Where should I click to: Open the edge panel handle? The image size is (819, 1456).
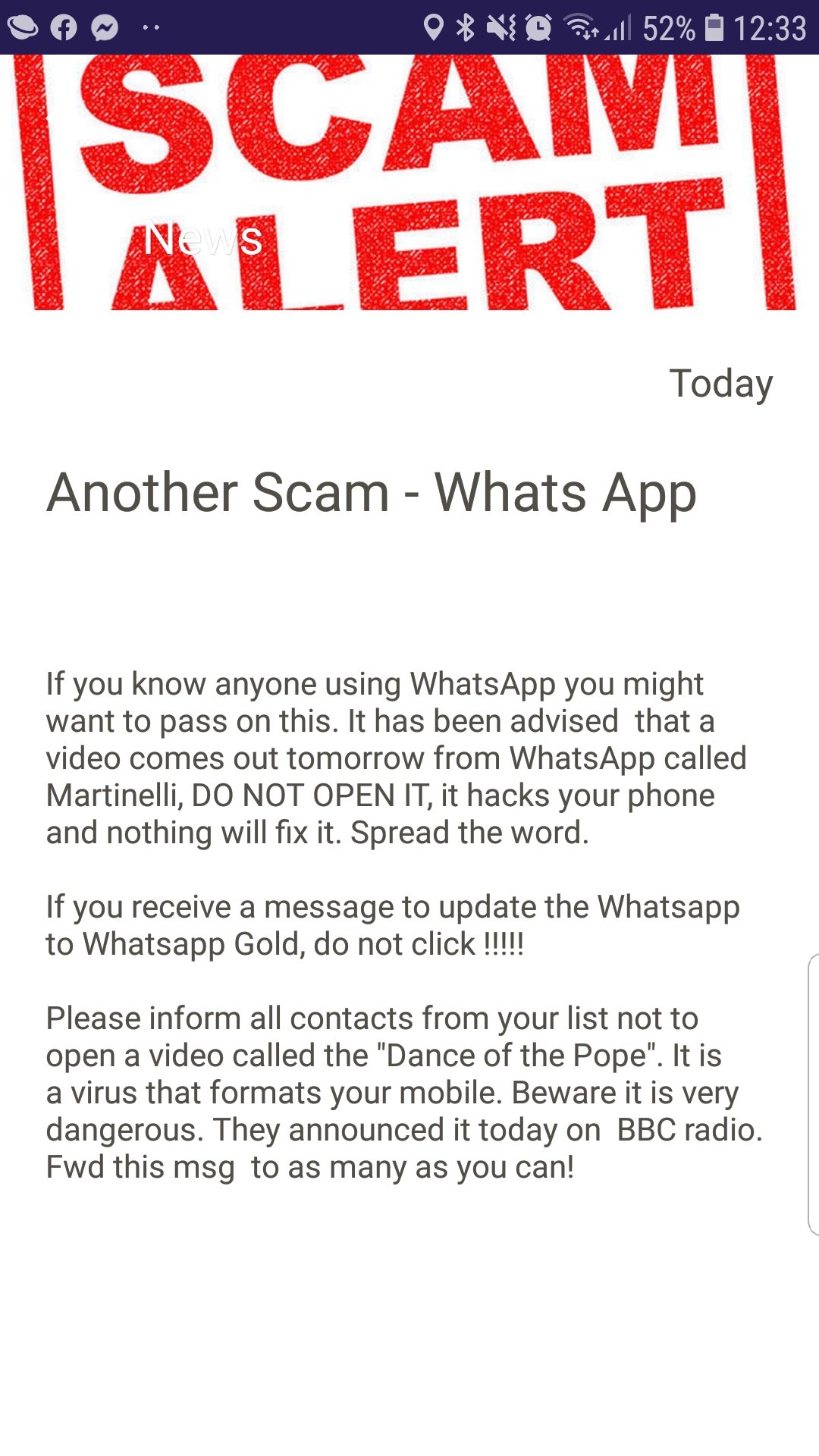(813, 1094)
